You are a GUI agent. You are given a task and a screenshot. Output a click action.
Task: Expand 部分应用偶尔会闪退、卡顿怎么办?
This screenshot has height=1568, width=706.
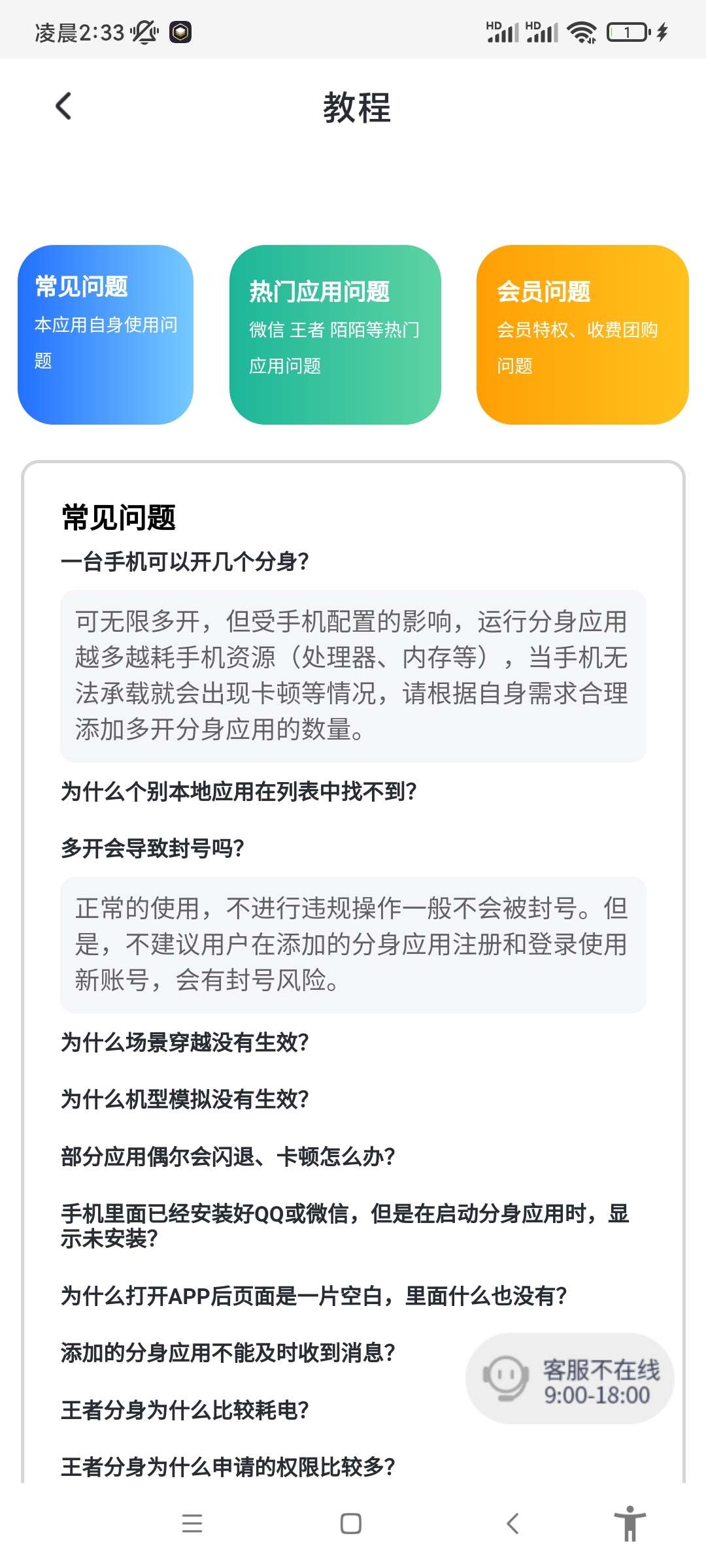(227, 1156)
